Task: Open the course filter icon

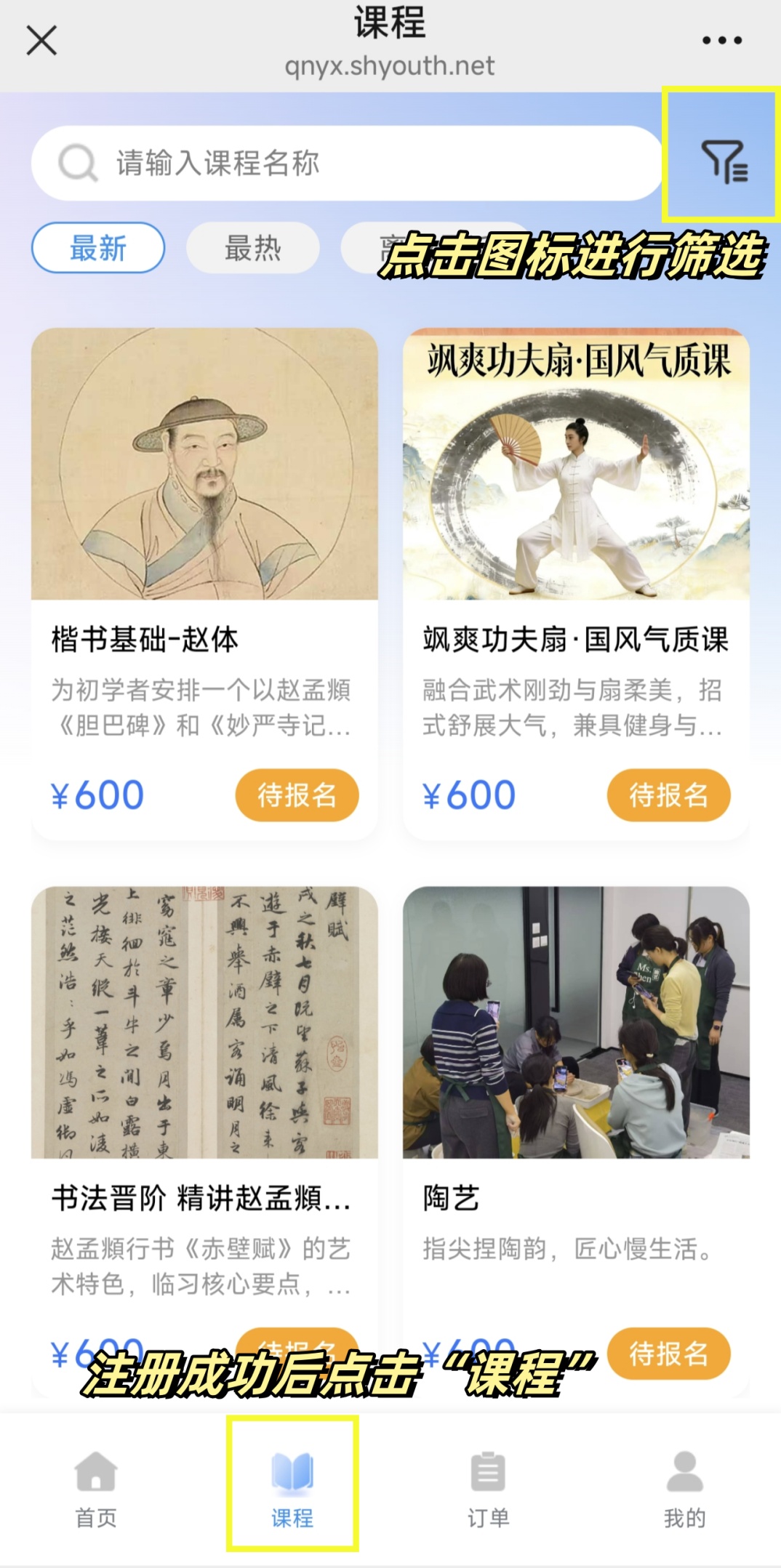Action: point(724,161)
